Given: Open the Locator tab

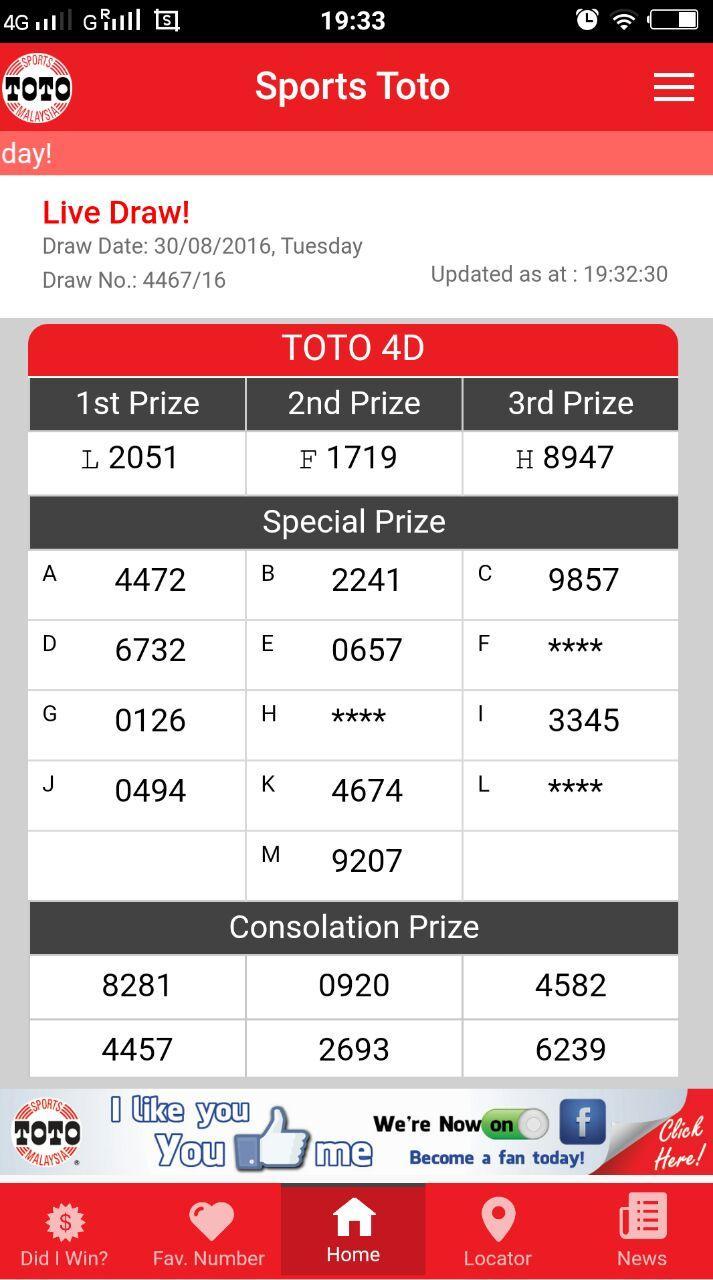Looking at the screenshot, I should point(497,1233).
